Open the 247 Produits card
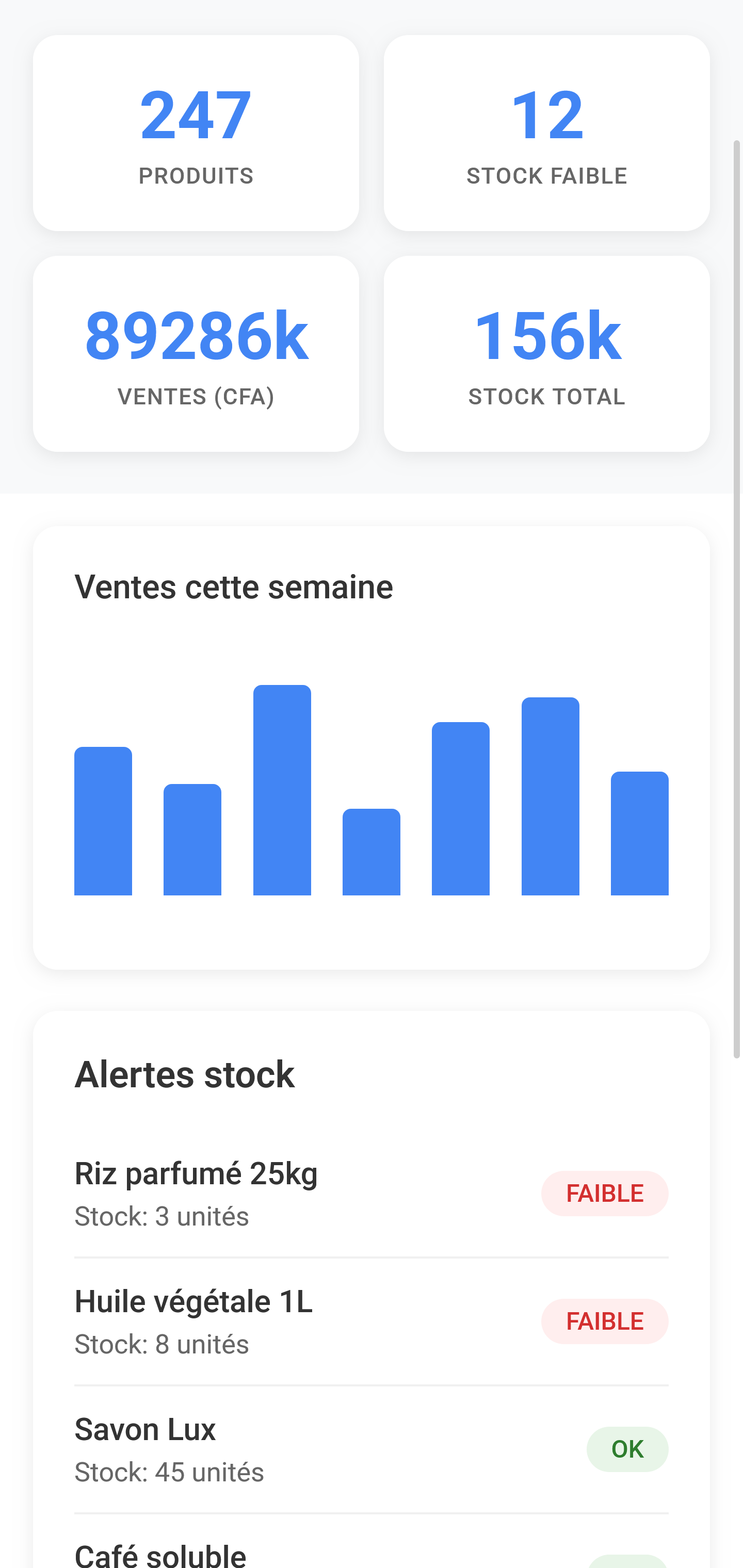743x1568 pixels. coord(196,133)
